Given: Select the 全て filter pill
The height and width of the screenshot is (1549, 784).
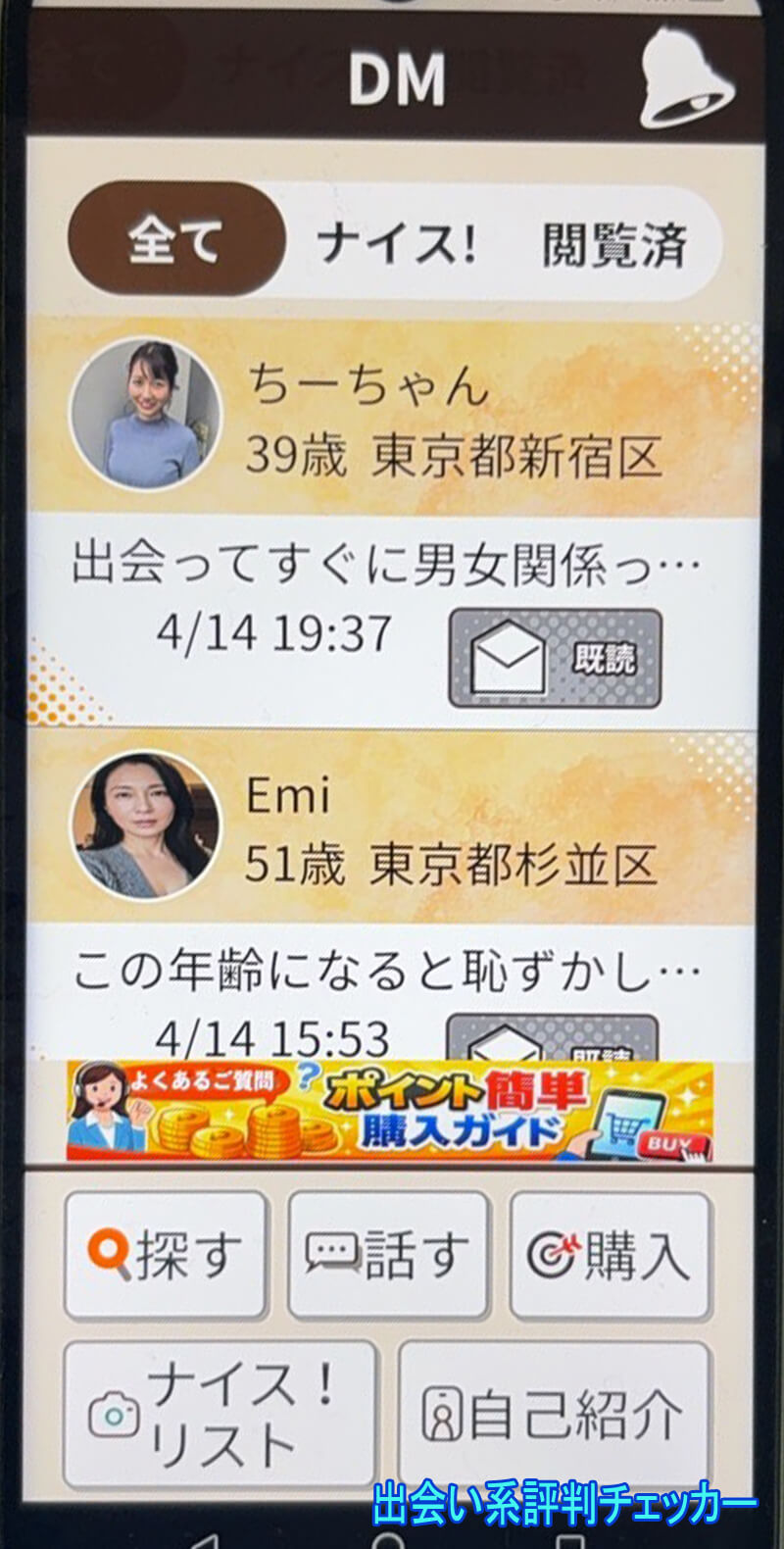Looking at the screenshot, I should pyautogui.click(x=176, y=235).
